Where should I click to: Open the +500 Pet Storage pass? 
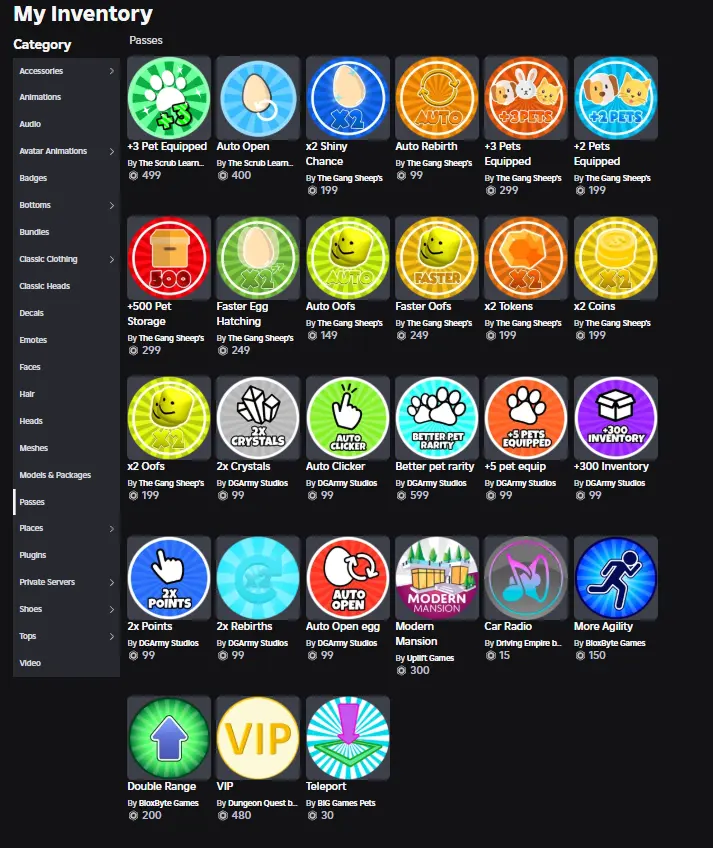(169, 257)
